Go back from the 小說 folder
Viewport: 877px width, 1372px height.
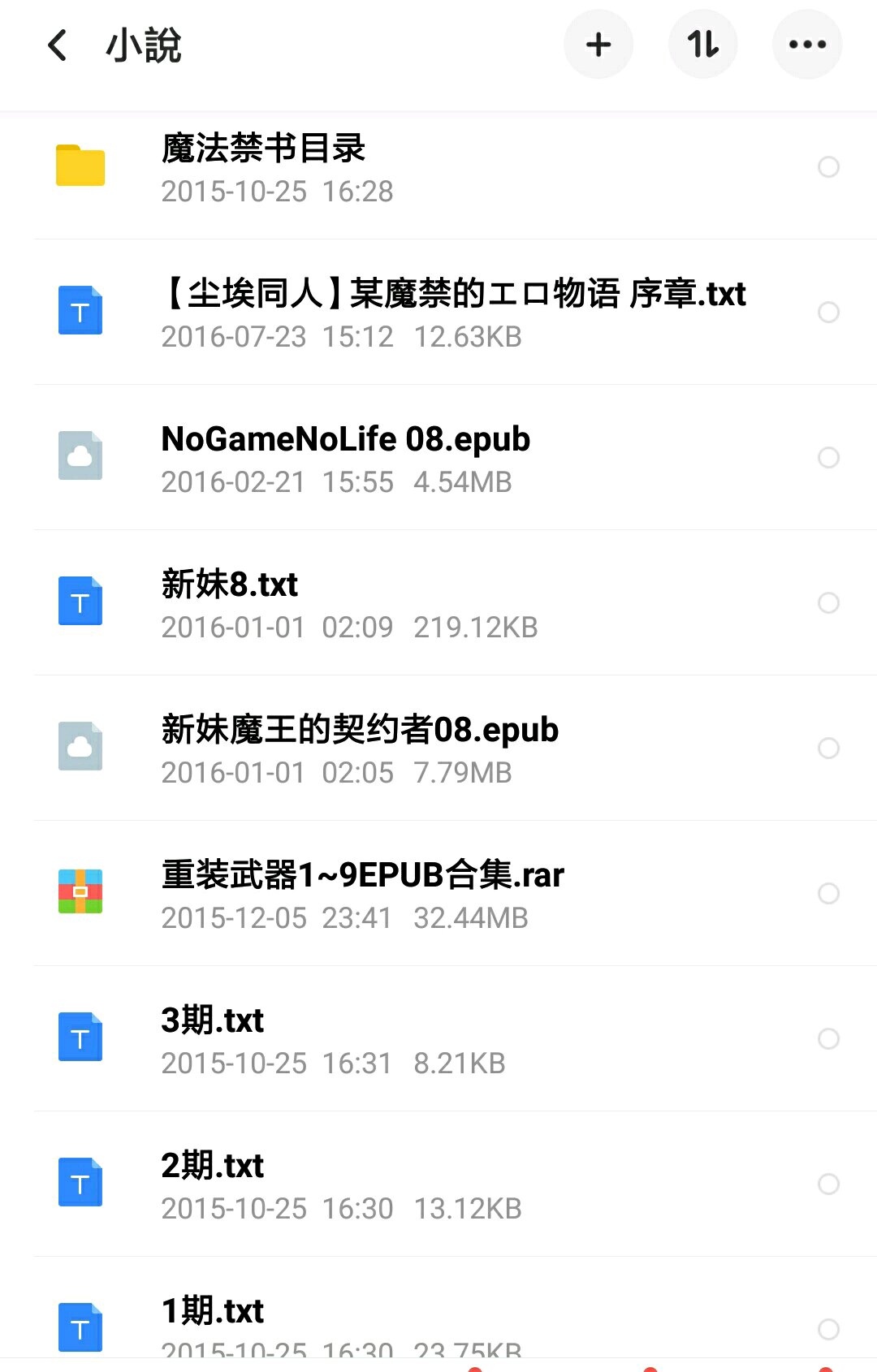coord(58,45)
